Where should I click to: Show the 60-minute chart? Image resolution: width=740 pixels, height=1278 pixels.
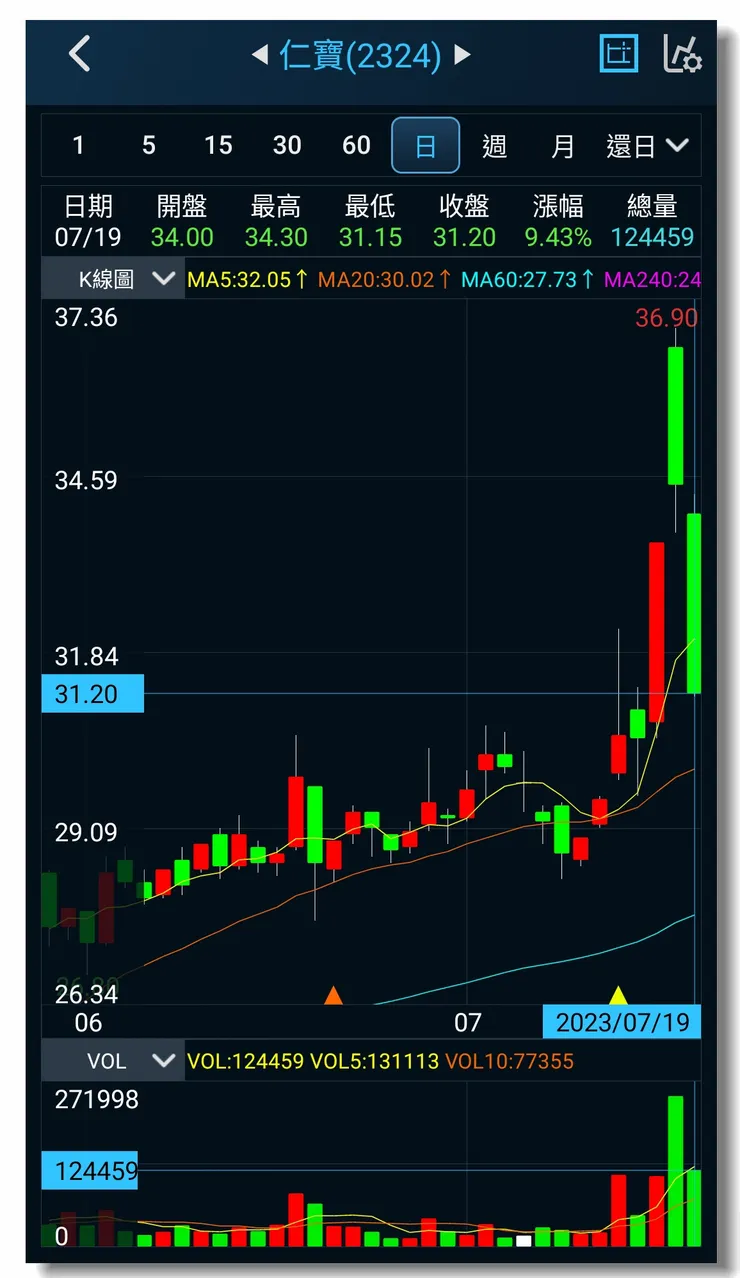point(356,146)
